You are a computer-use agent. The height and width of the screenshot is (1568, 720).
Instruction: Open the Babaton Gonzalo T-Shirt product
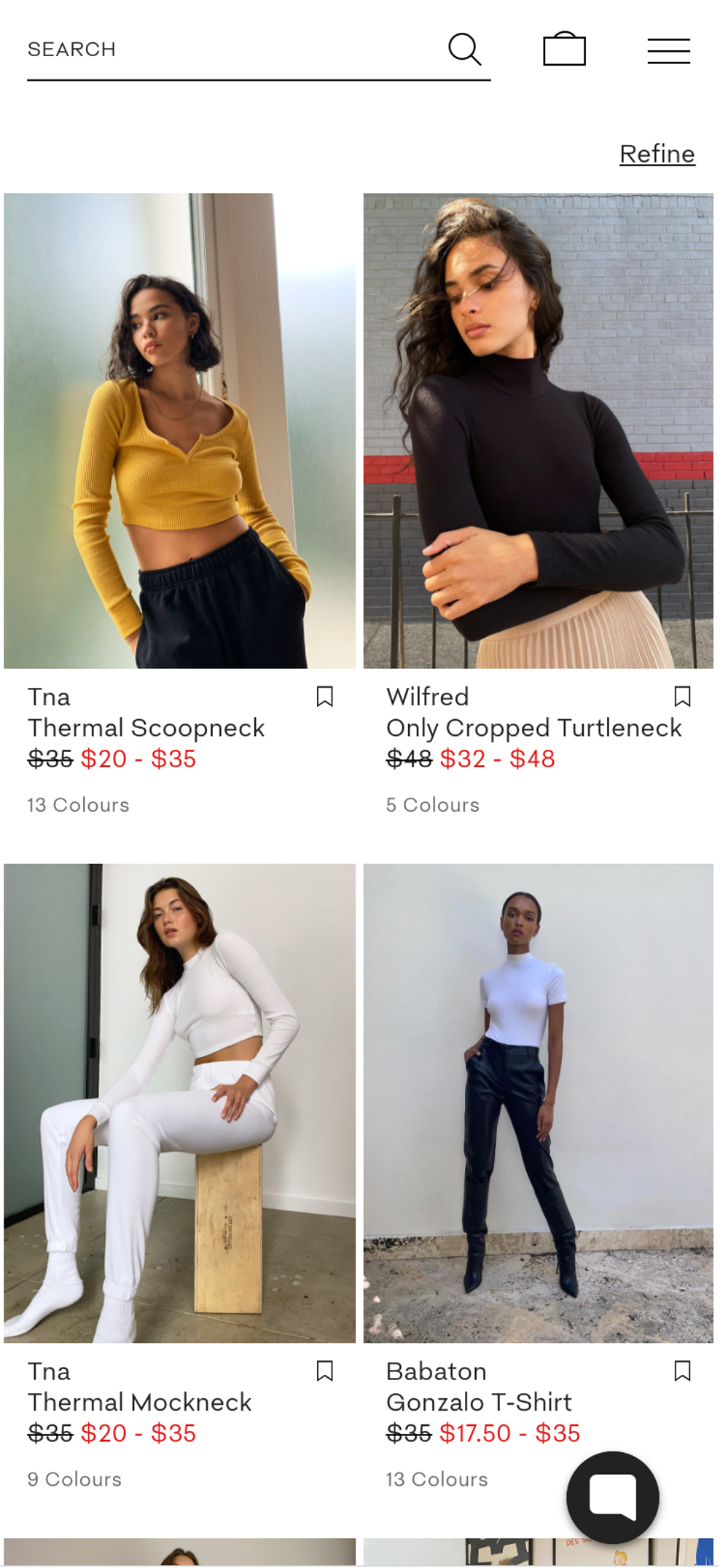tap(538, 1102)
